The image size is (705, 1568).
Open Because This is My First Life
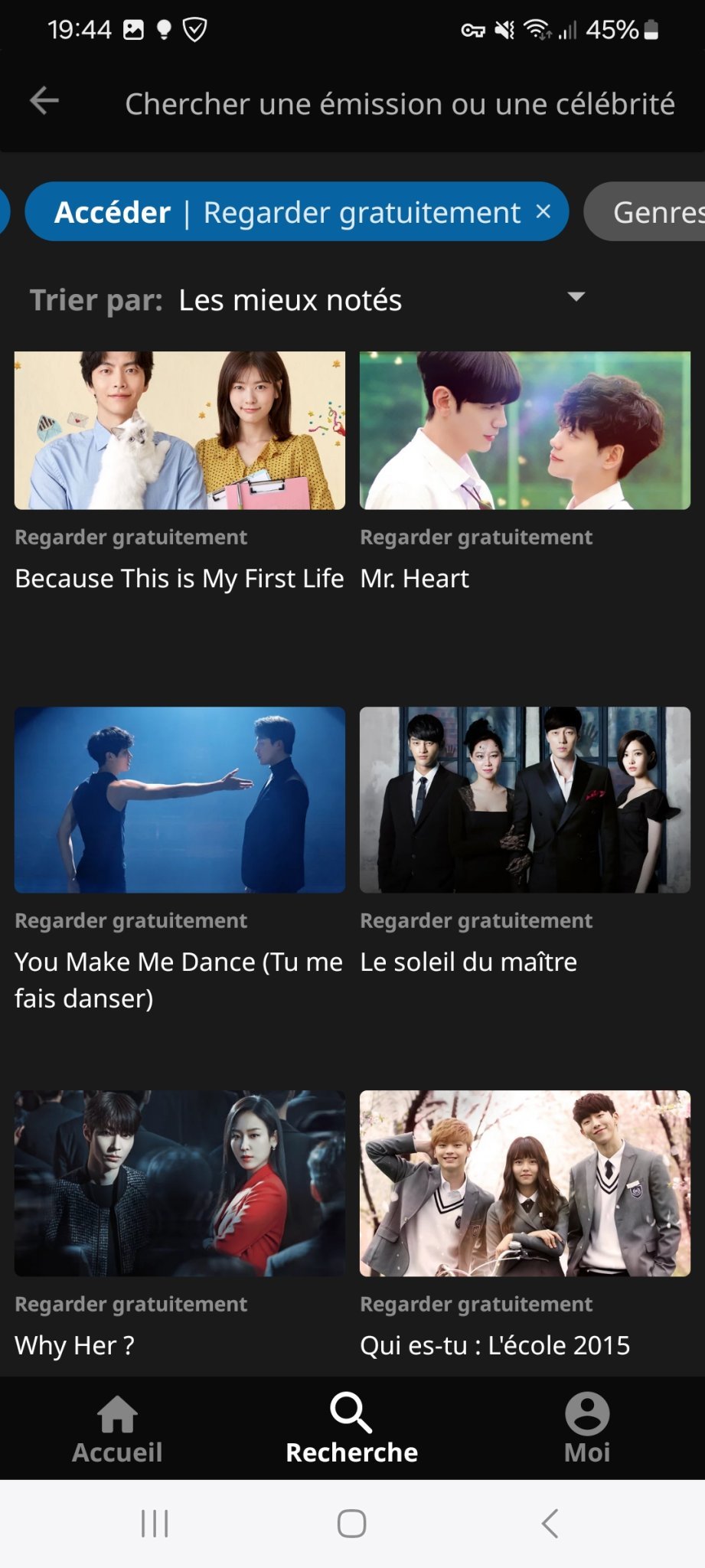click(x=180, y=431)
